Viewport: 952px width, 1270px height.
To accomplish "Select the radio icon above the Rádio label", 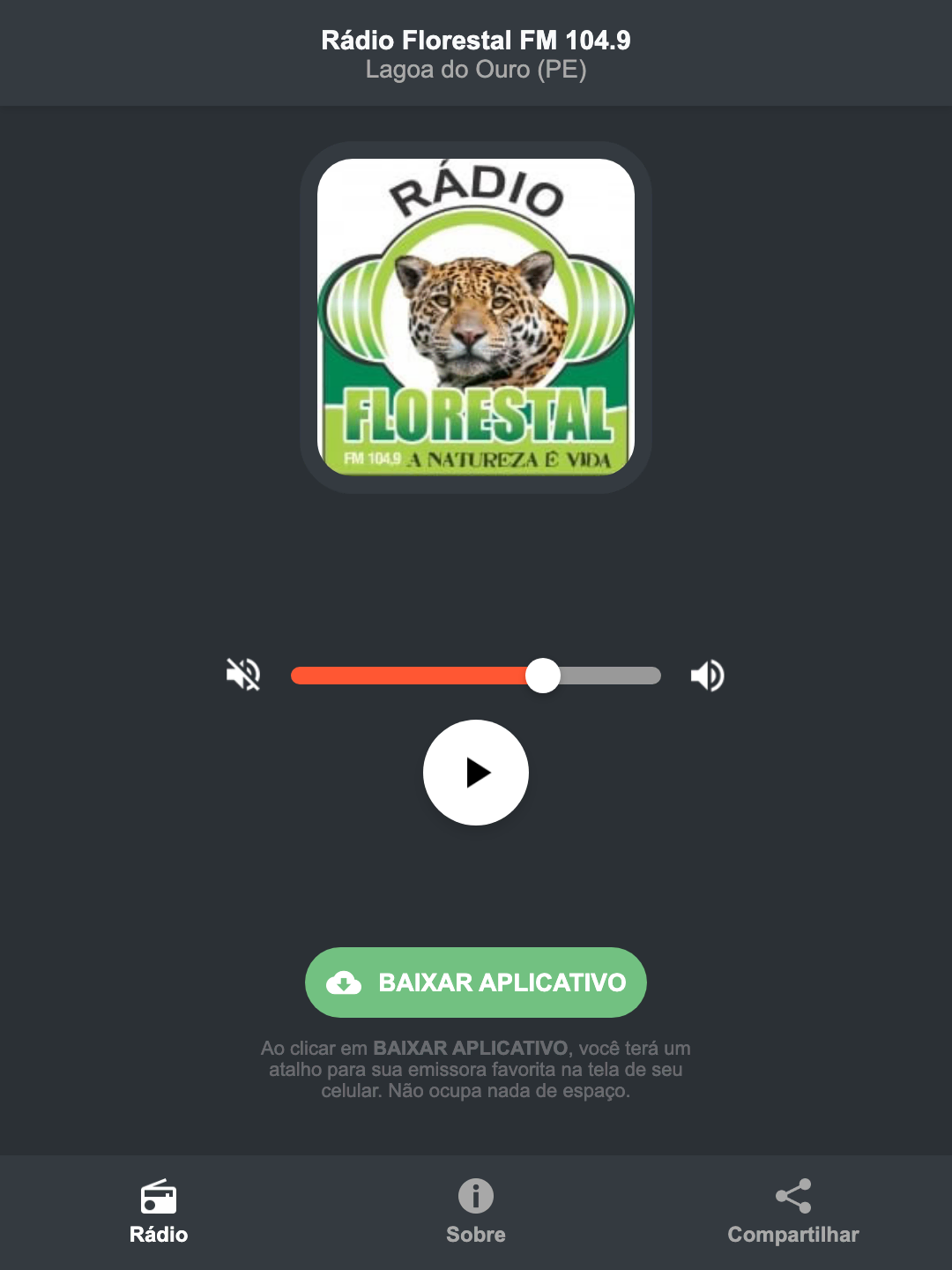I will pyautogui.click(x=159, y=1198).
